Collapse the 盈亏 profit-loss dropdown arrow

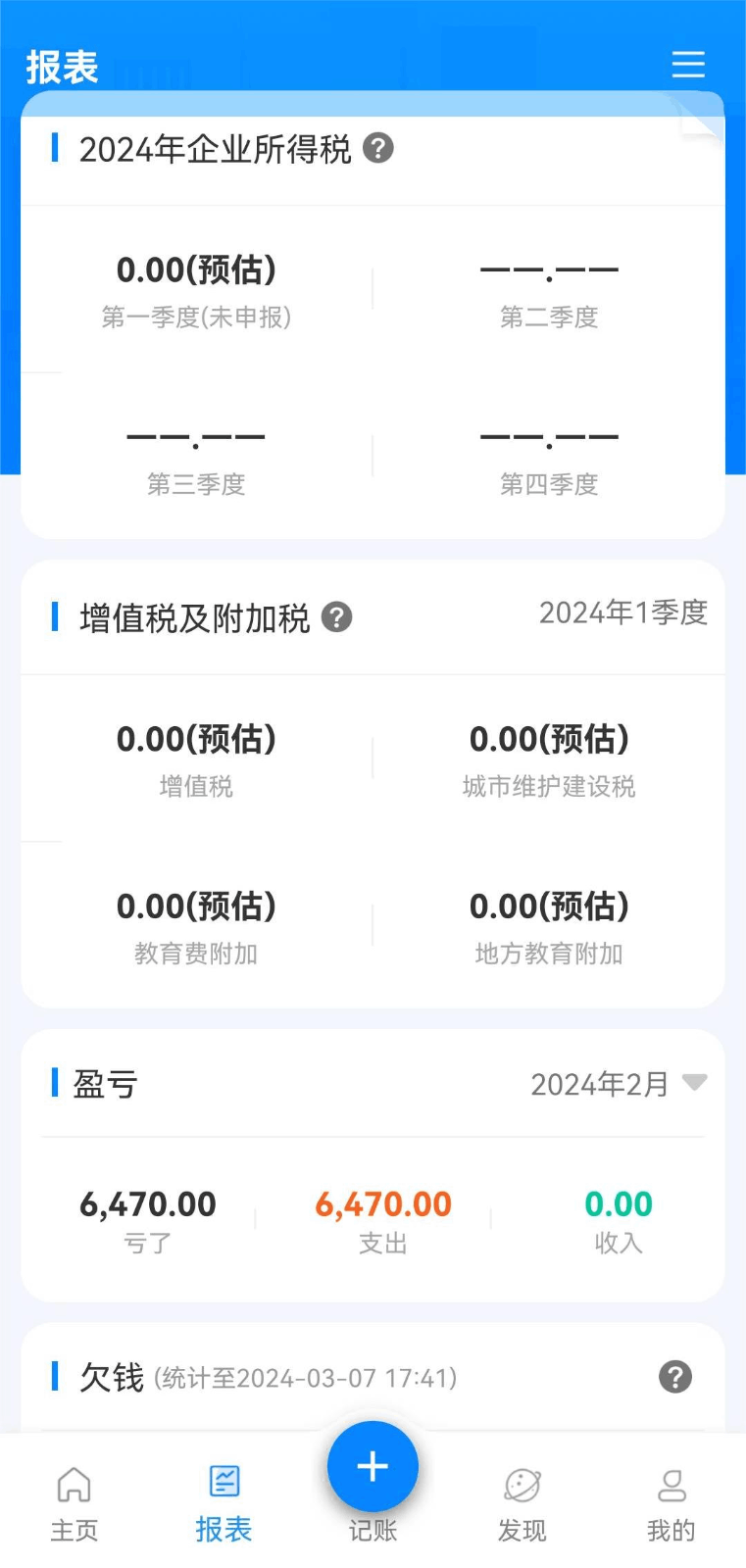pos(695,1082)
